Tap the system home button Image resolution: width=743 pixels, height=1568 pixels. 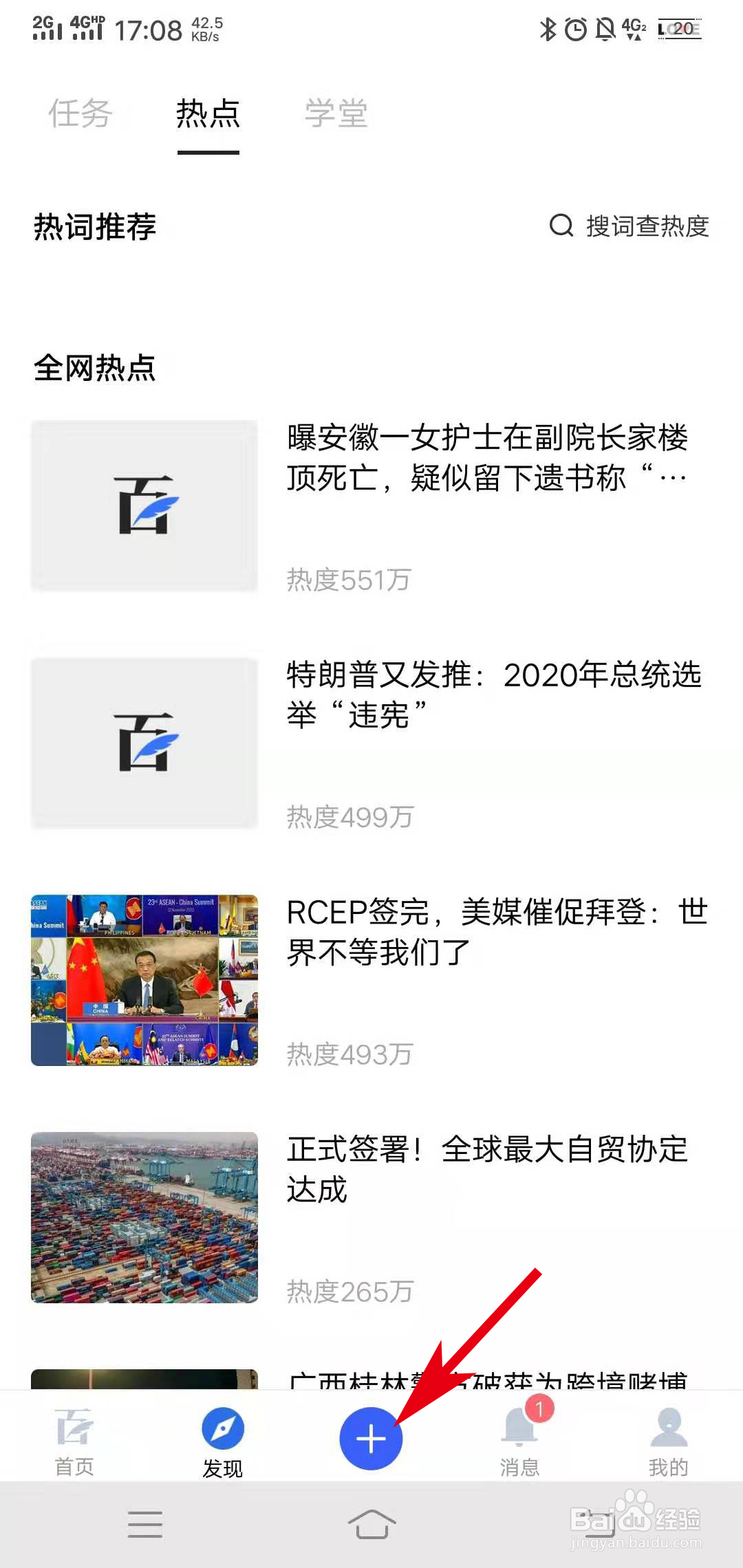pyautogui.click(x=371, y=1524)
